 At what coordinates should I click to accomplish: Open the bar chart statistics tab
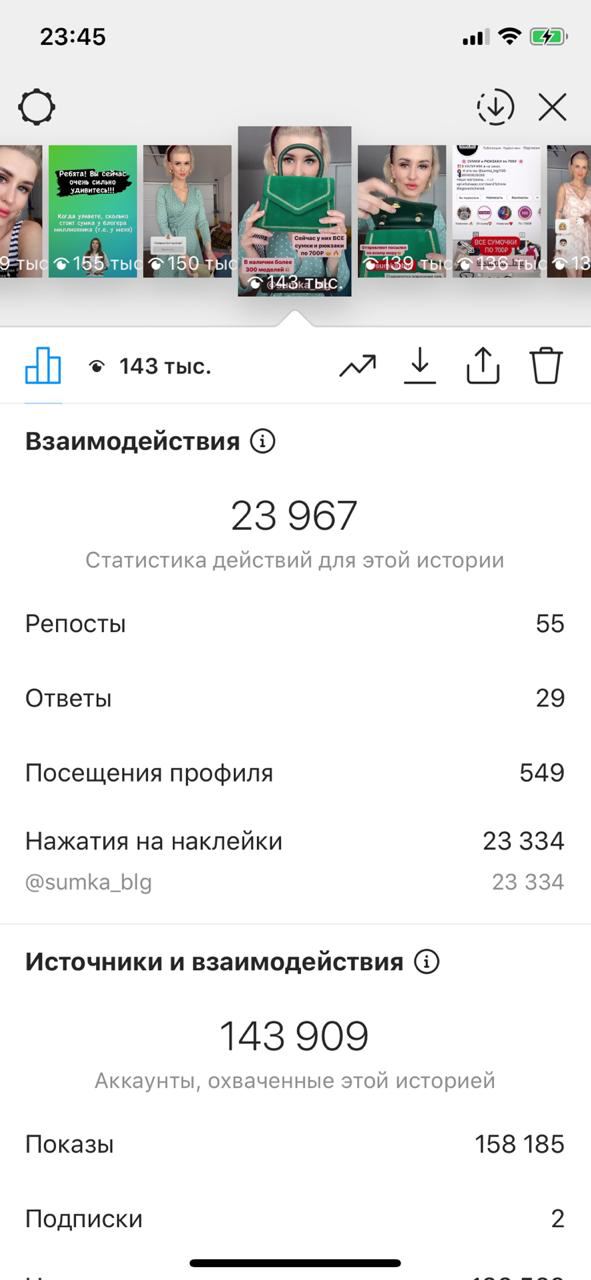(x=43, y=366)
